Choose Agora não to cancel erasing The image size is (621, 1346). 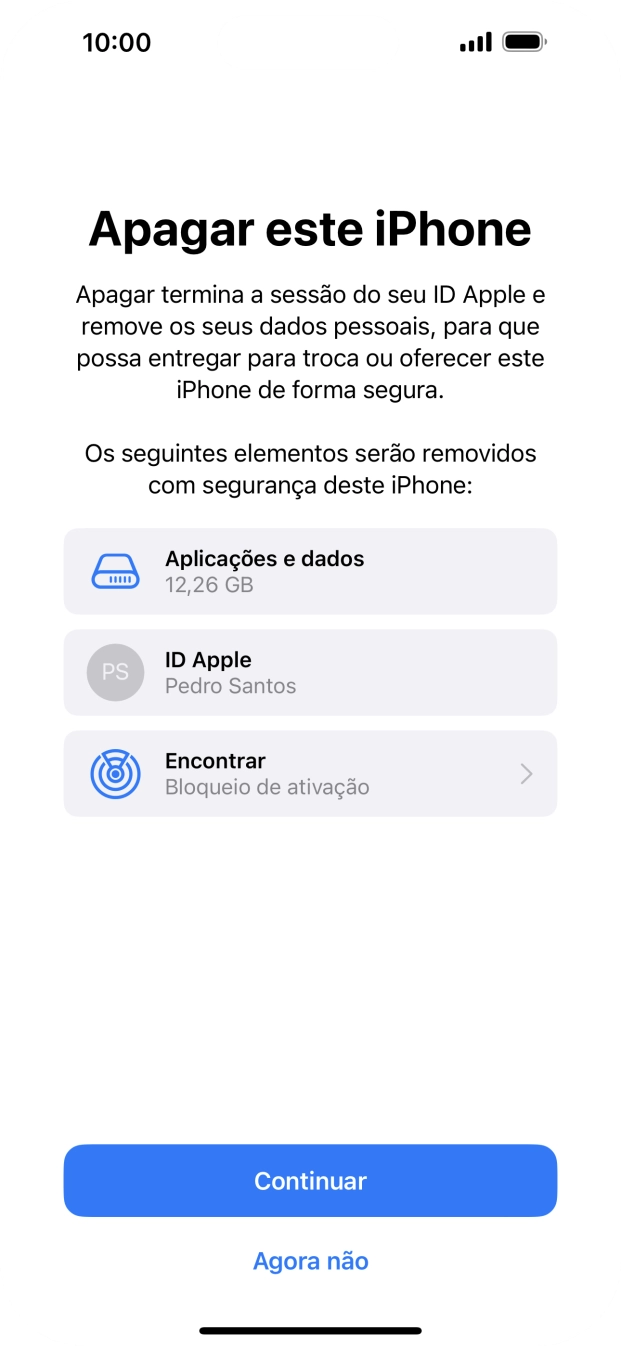310,1261
